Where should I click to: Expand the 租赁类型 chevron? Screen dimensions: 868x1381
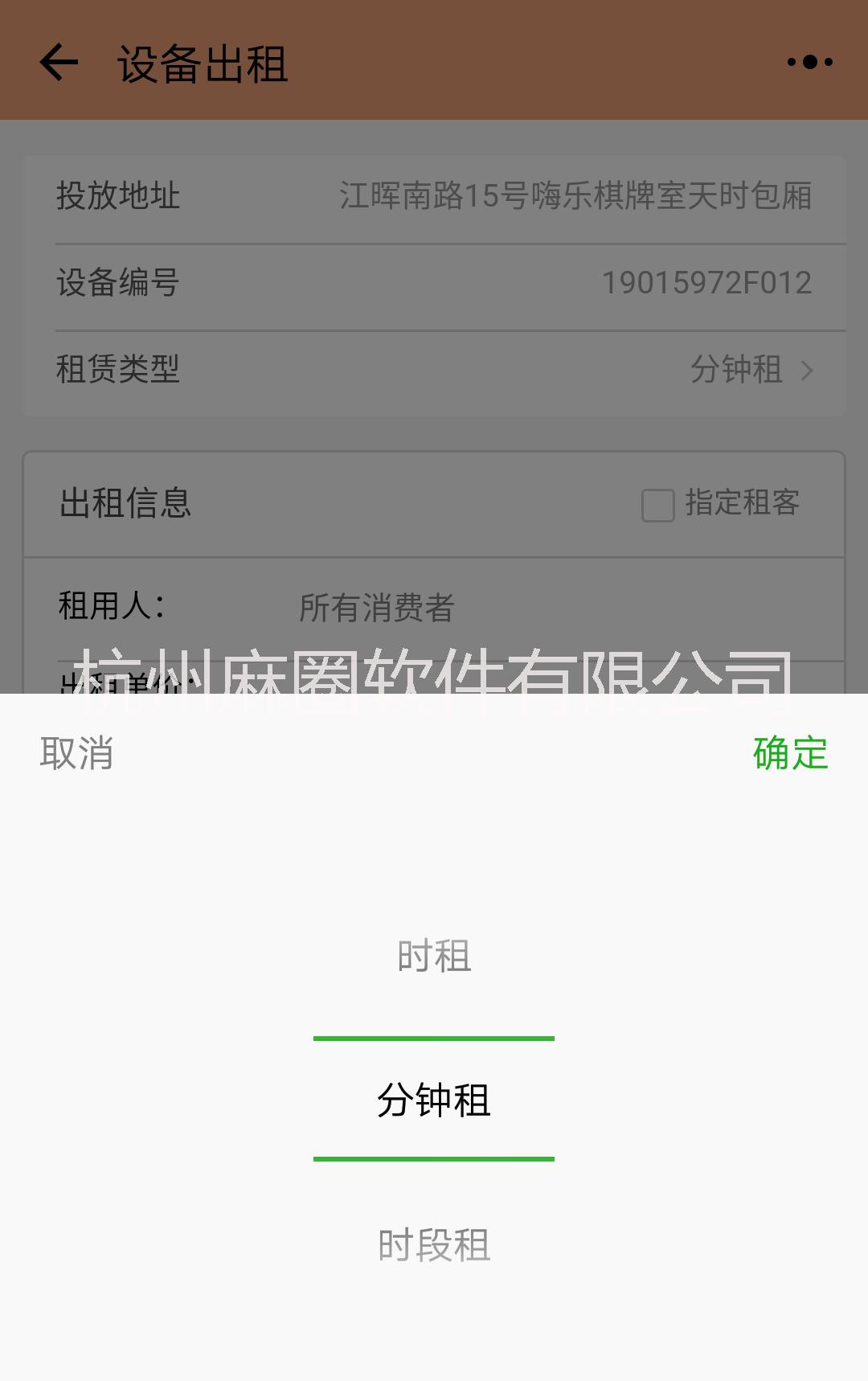point(808,371)
